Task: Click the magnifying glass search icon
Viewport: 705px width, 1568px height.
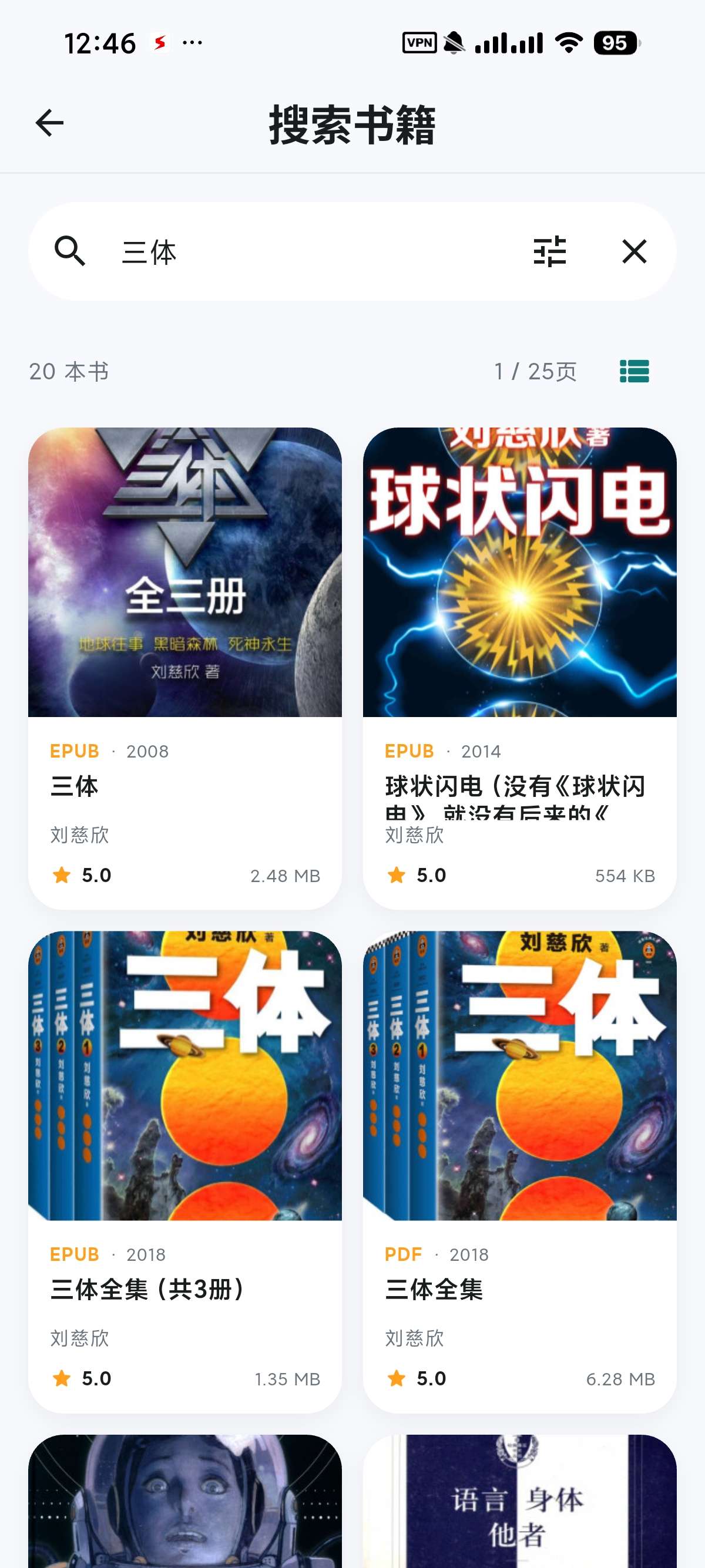Action: pyautogui.click(x=71, y=251)
